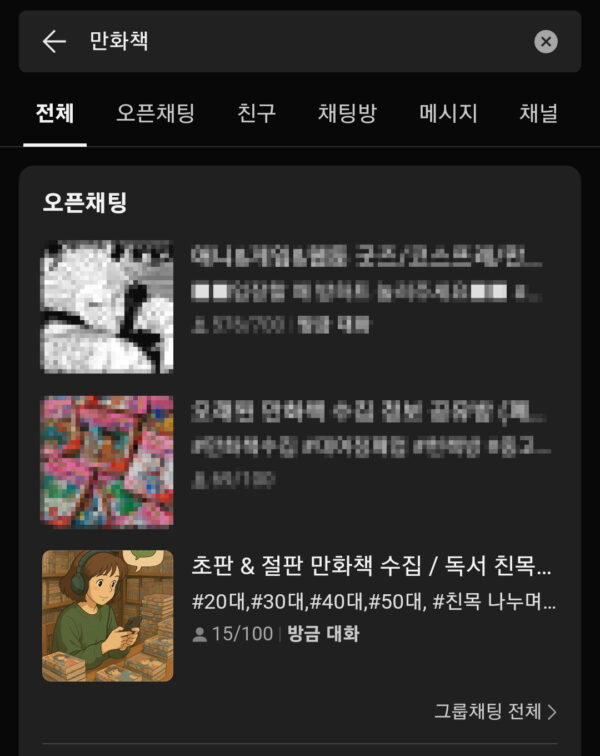Switch to the 전체 tab
600x756 pixels.
[55, 113]
